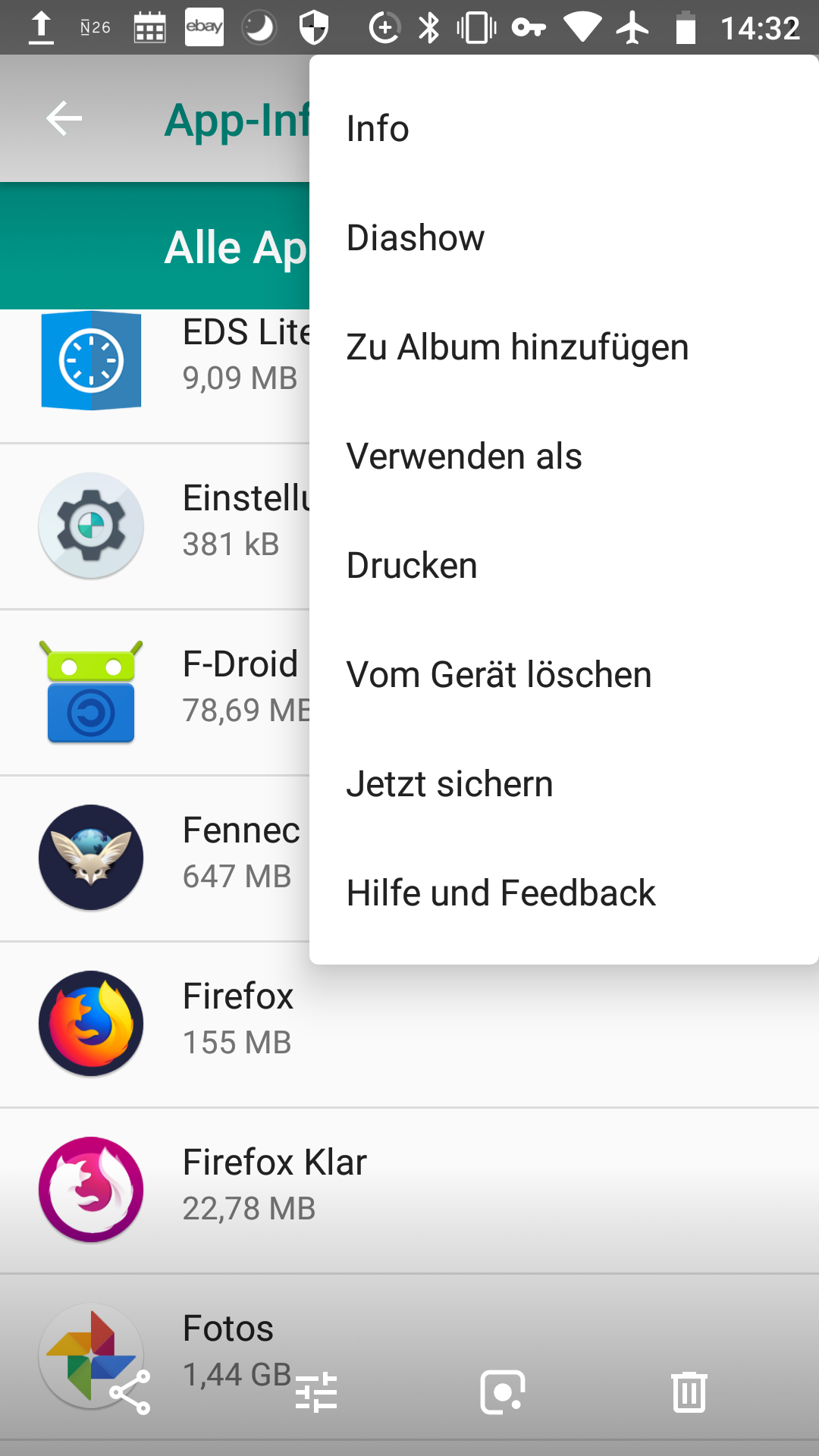Back up with Jetzt sichern

(x=449, y=783)
